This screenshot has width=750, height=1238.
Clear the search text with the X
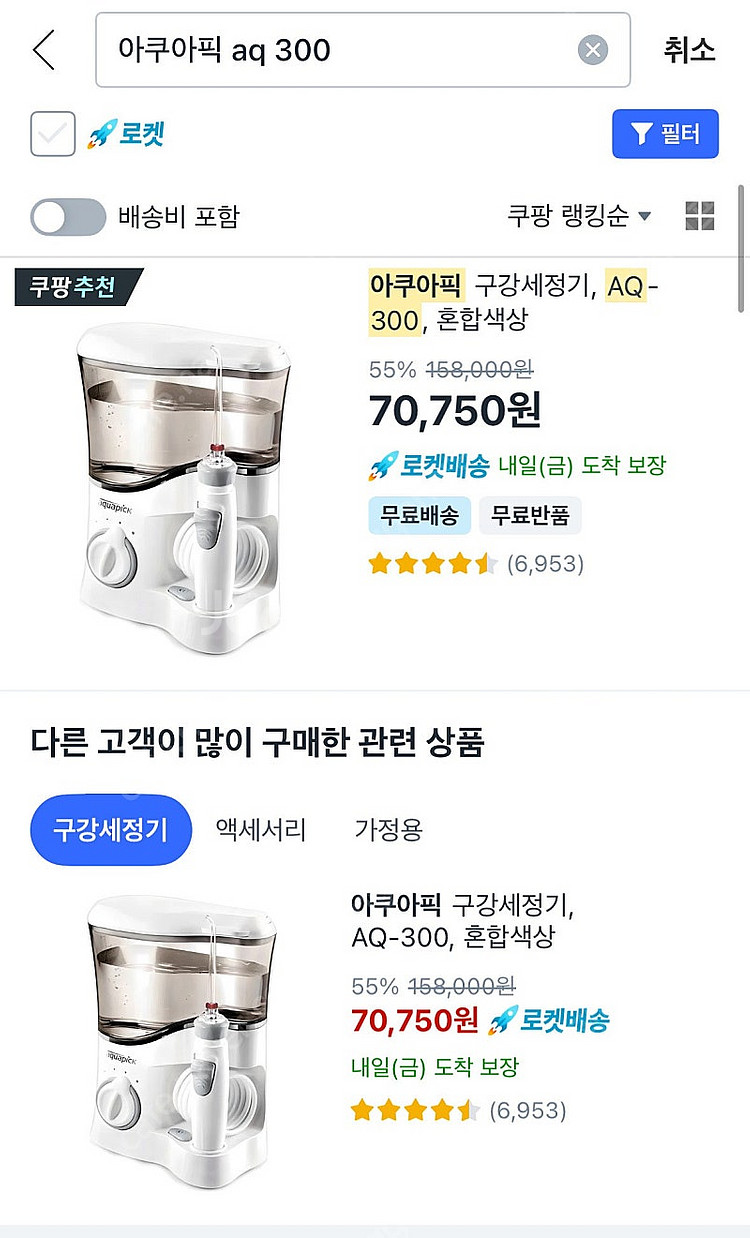pos(593,49)
